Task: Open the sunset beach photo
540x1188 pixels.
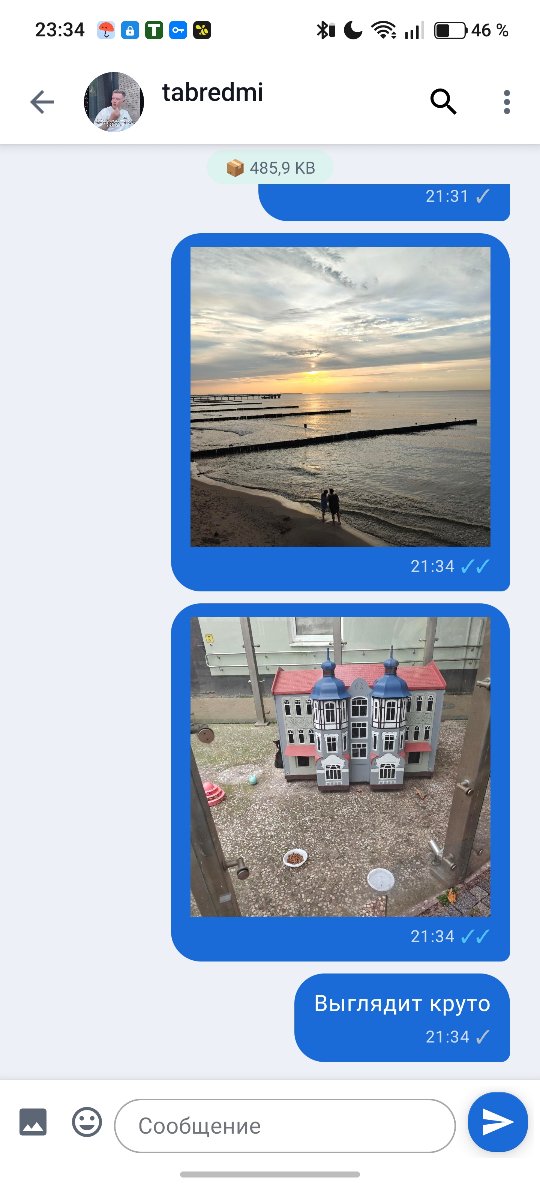Action: coord(340,396)
